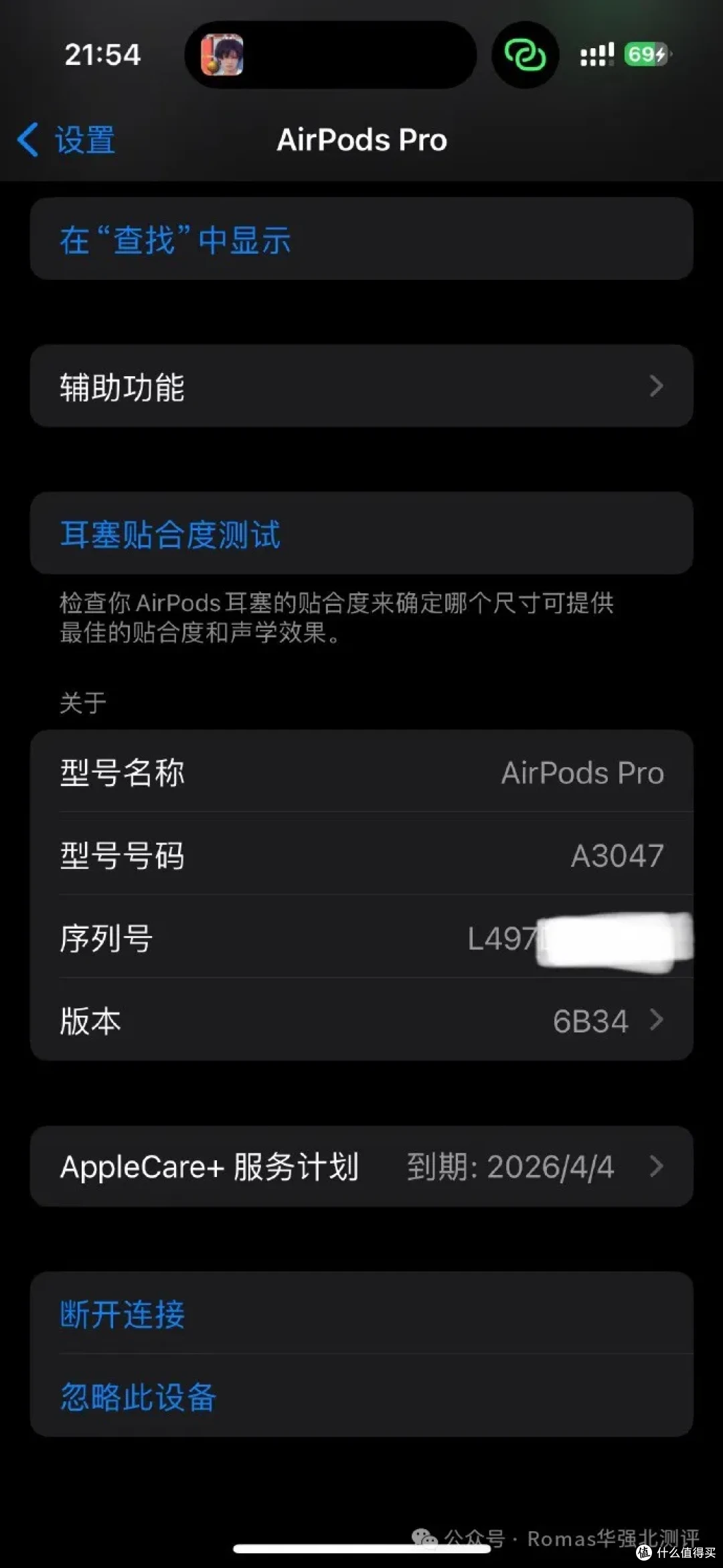Open the 版本 6B34 row
723x1568 pixels.
point(361,1020)
